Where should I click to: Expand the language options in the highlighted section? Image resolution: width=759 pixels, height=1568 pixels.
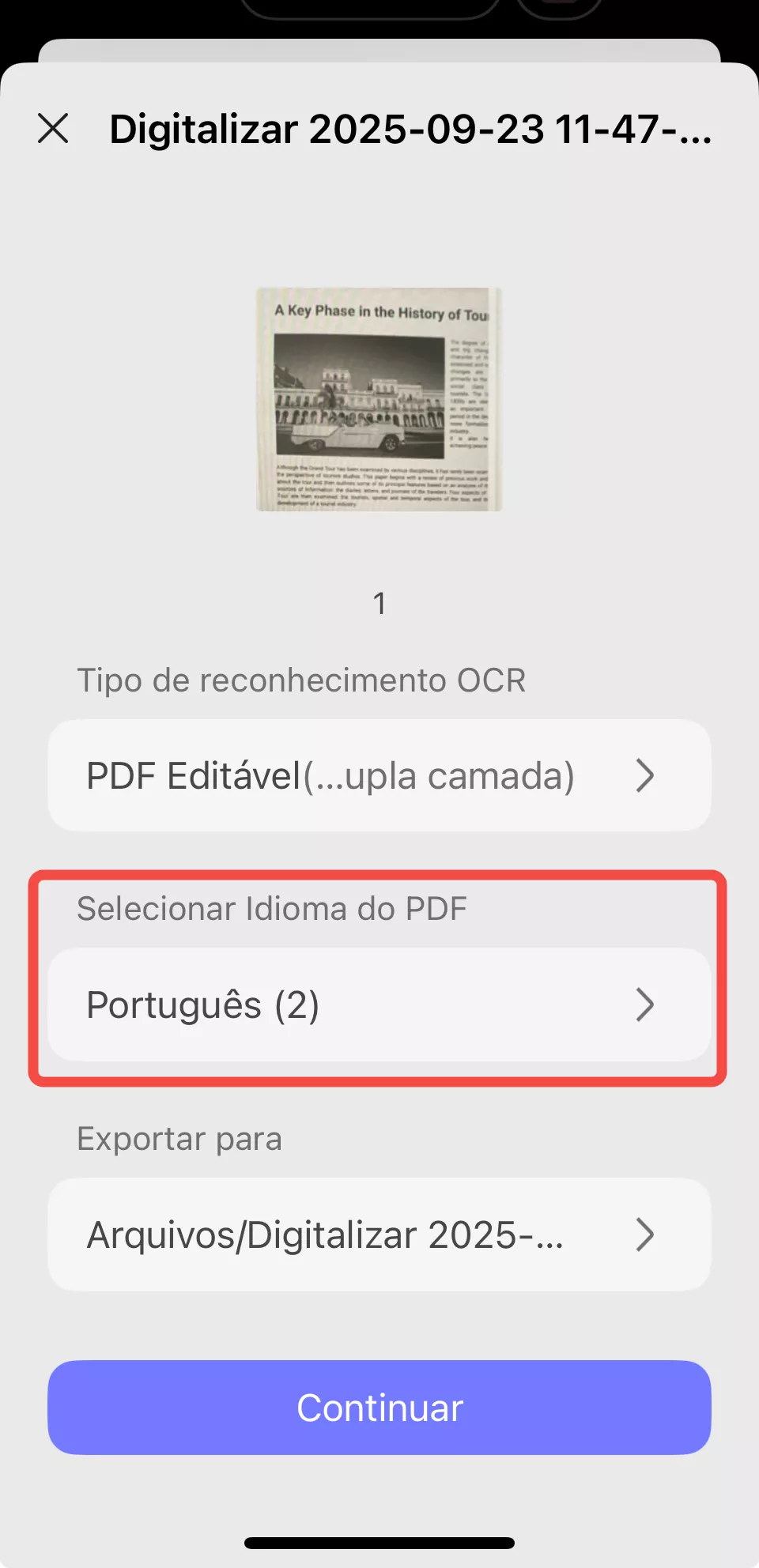378,1005
